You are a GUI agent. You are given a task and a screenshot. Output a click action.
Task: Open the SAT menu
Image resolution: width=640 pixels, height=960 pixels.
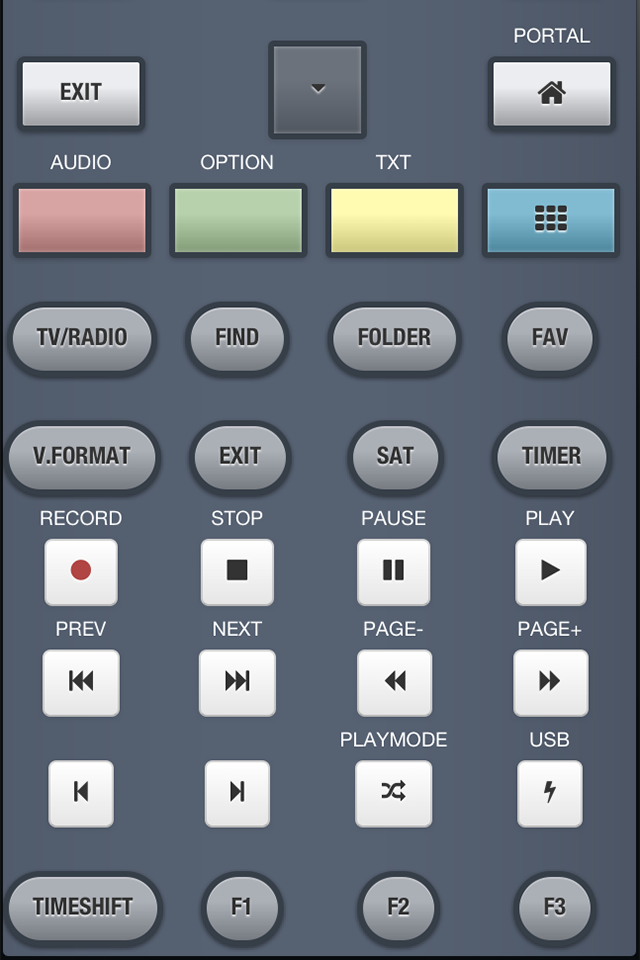pos(394,456)
